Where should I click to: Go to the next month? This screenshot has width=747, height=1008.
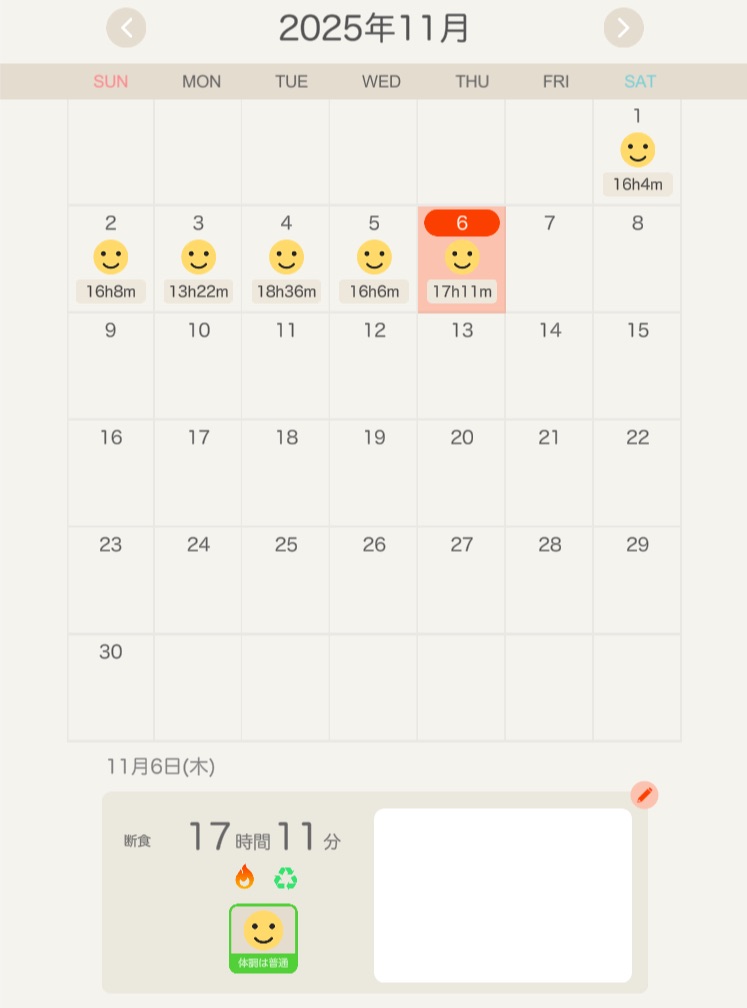coord(623,28)
